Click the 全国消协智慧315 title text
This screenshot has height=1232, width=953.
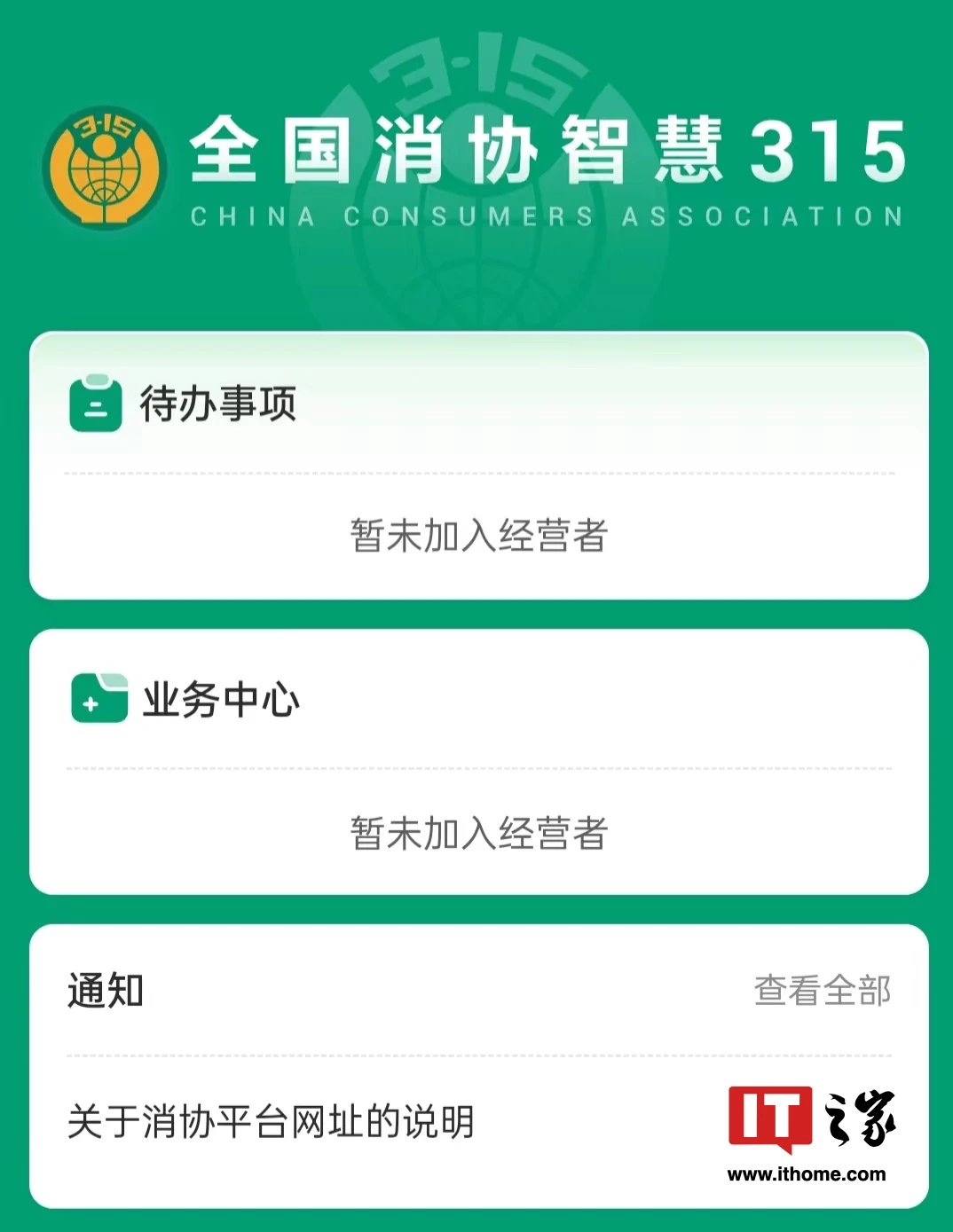(x=541, y=151)
